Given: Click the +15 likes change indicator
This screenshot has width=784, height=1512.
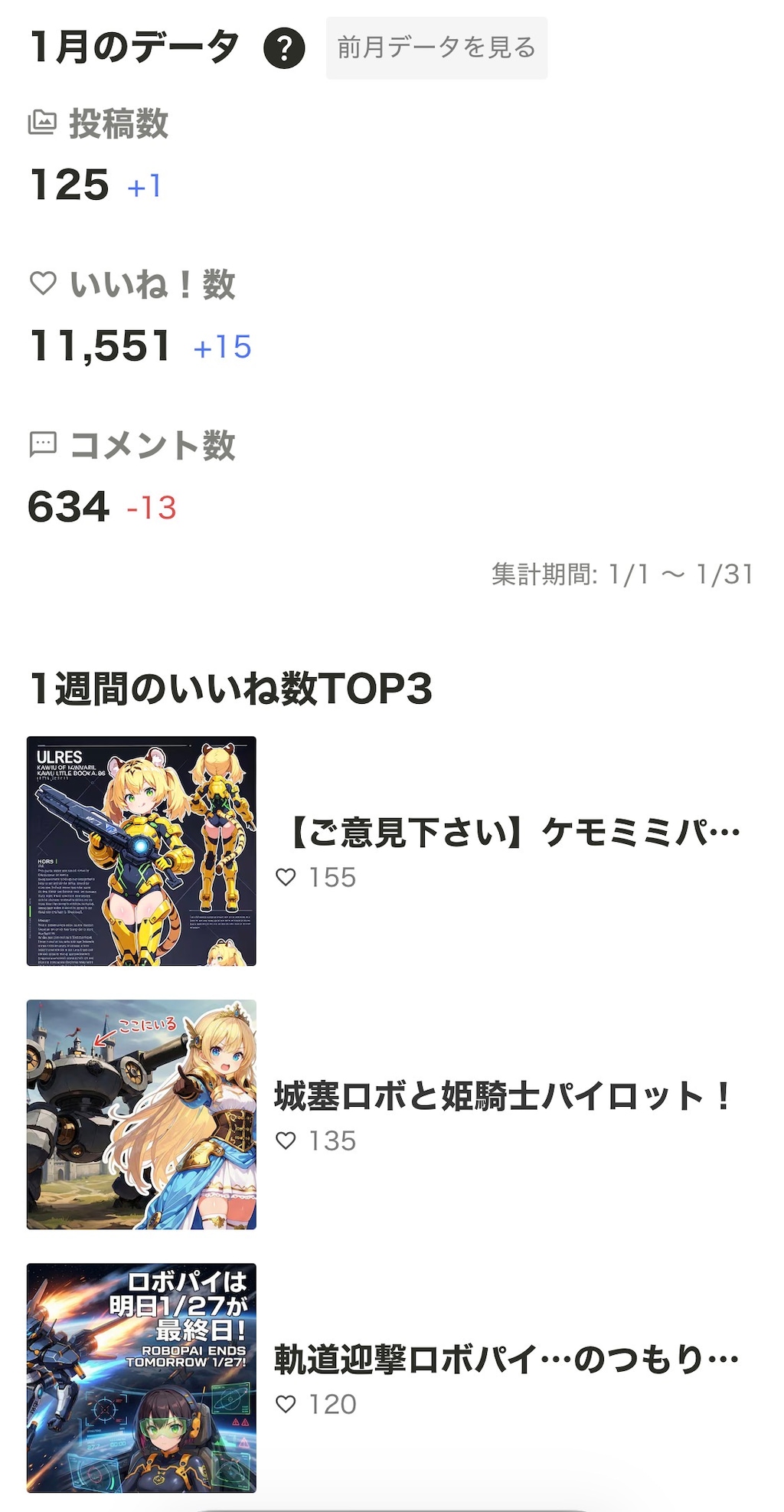Looking at the screenshot, I should tap(221, 348).
